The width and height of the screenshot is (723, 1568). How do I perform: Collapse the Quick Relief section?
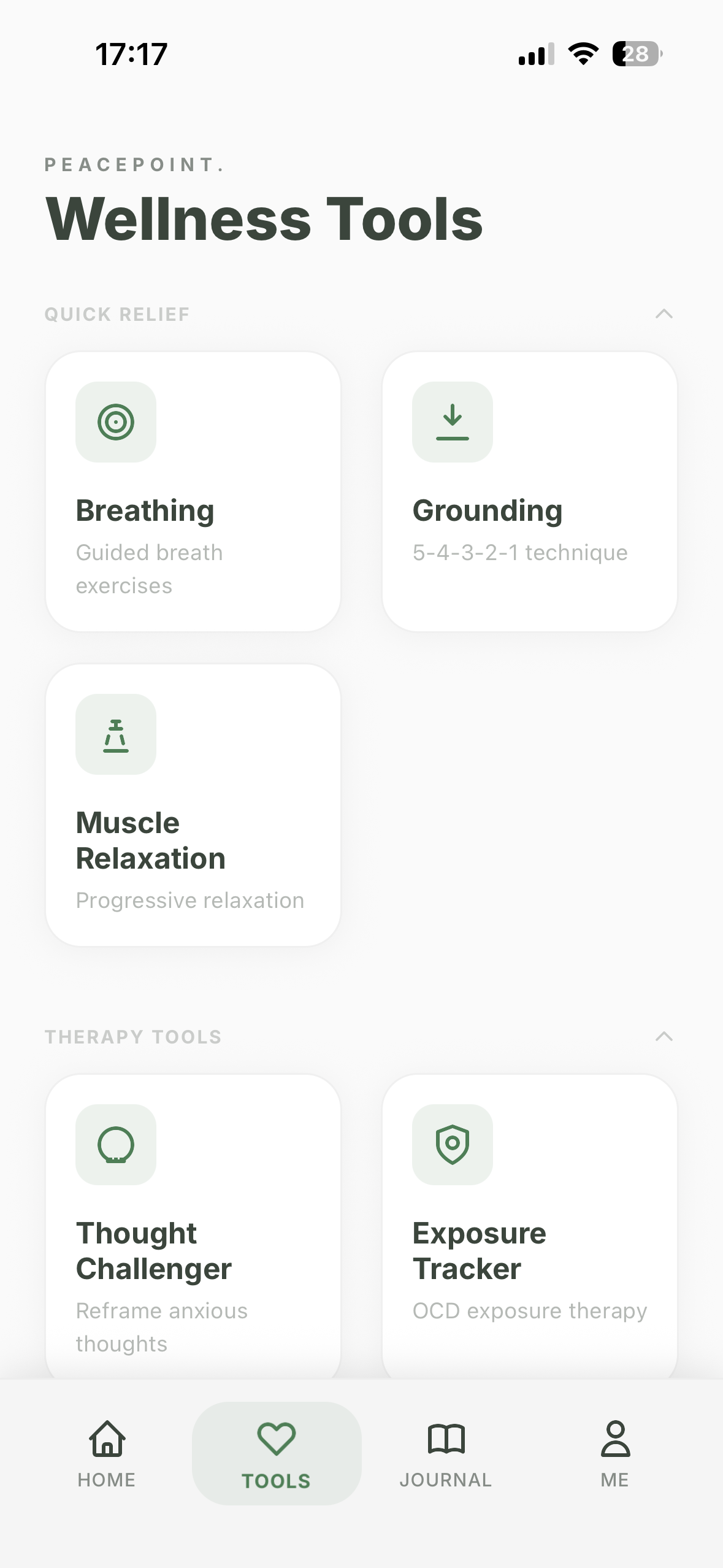[664, 314]
